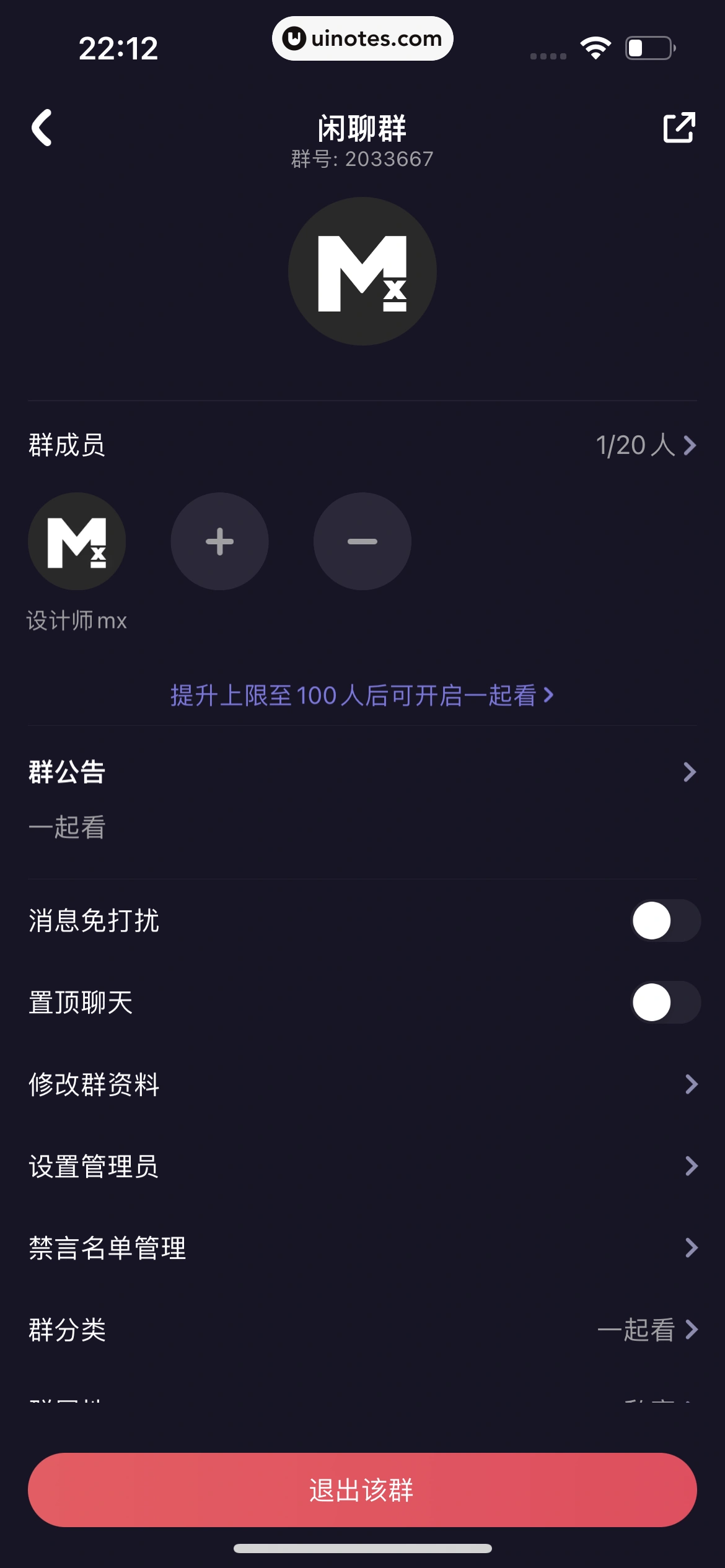Open the group avatar image
Viewport: 725px width, 1568px height.
coord(362,271)
